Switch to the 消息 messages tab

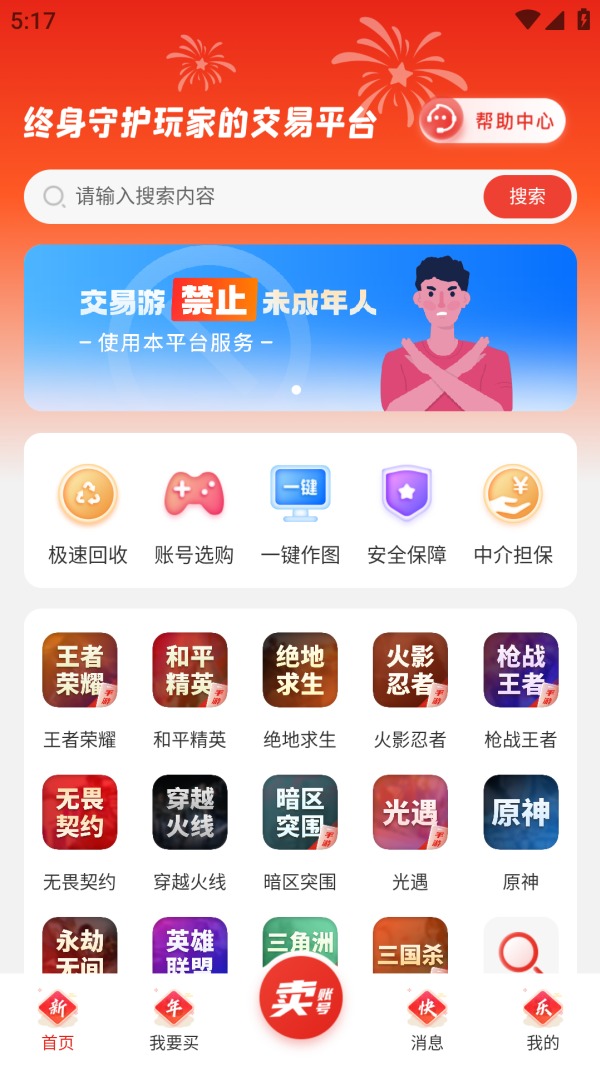(427, 1022)
